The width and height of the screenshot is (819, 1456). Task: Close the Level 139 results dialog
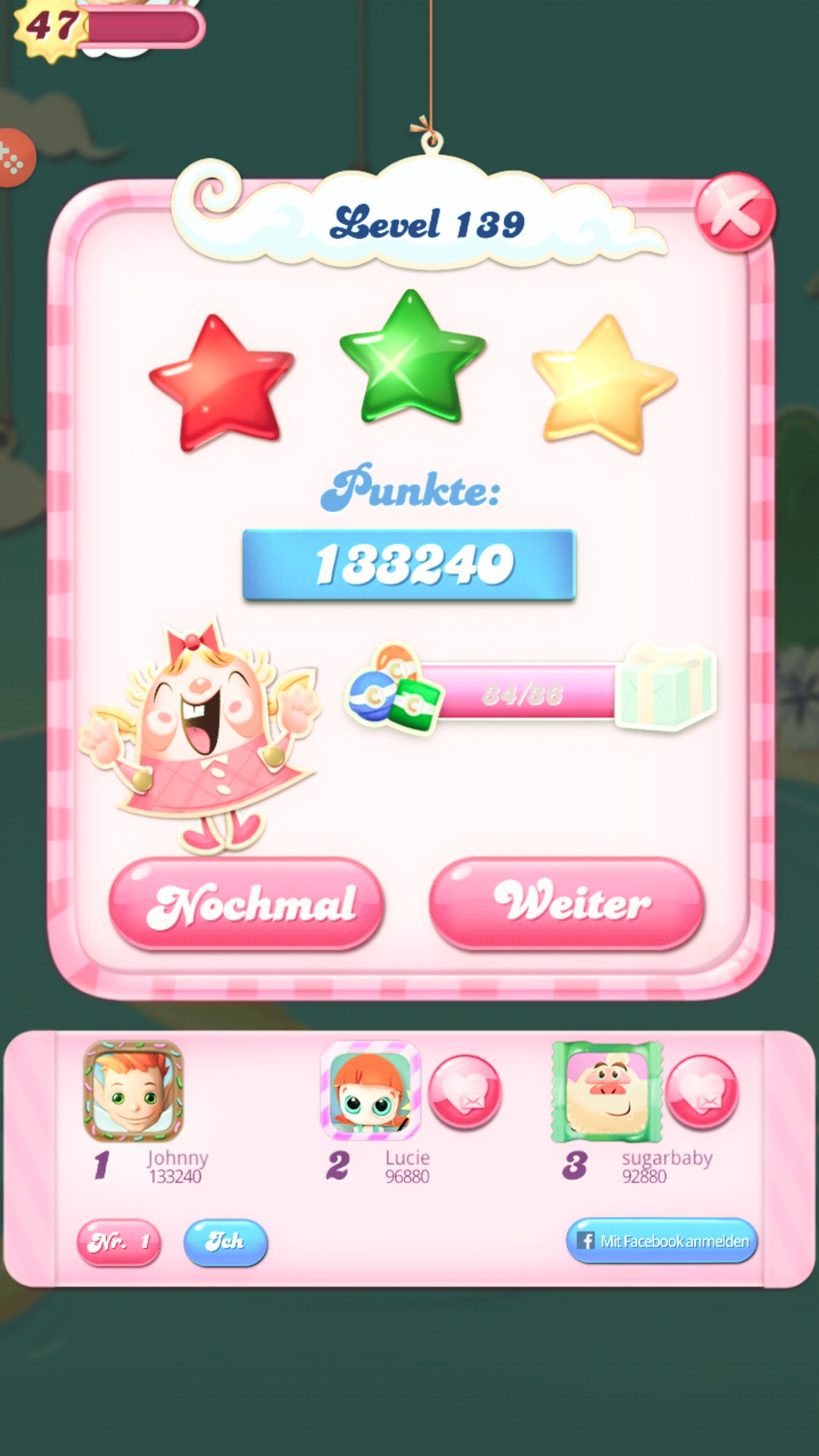(735, 213)
